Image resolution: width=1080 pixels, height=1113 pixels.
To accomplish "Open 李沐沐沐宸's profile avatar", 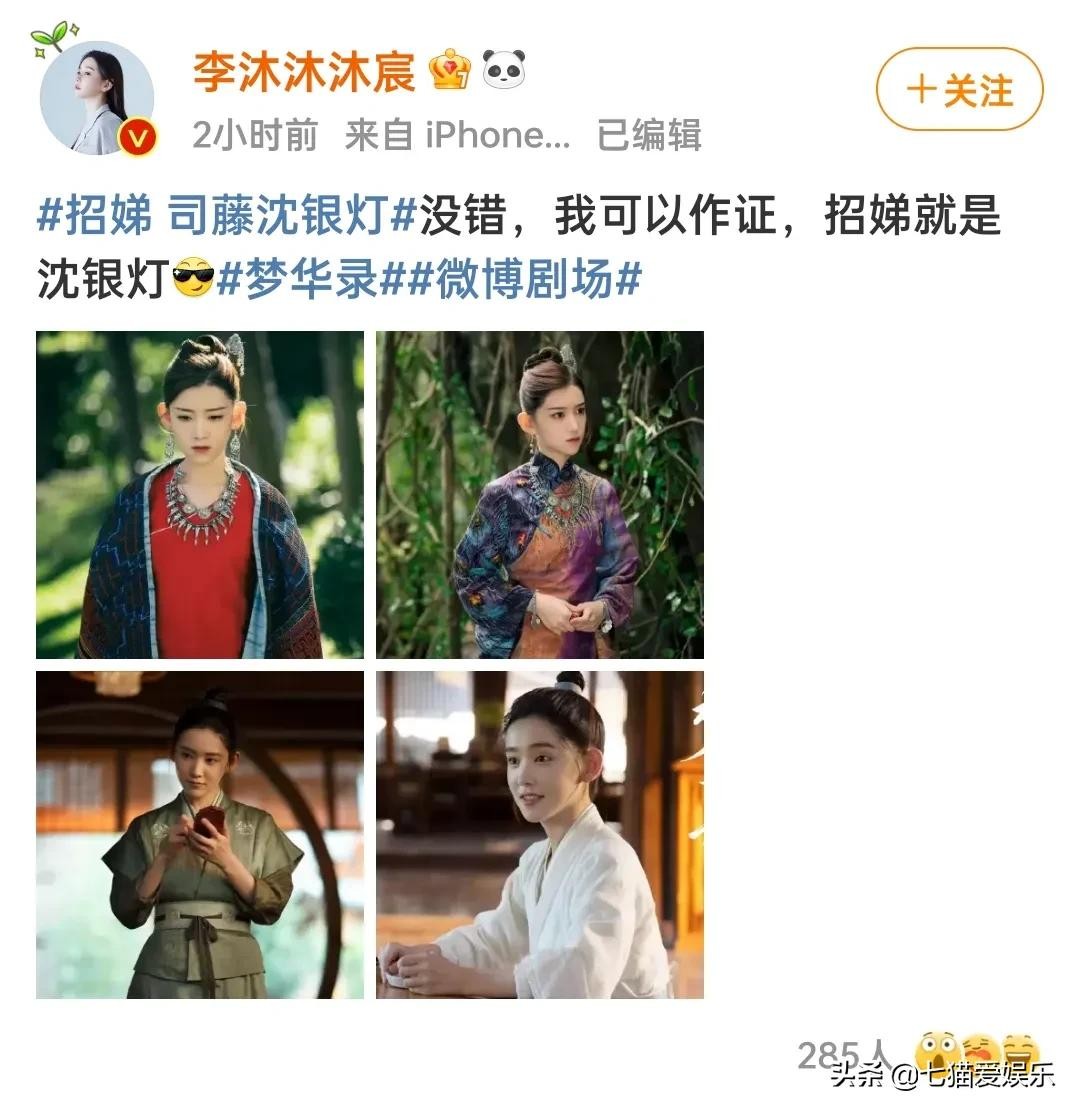I will pos(96,98).
